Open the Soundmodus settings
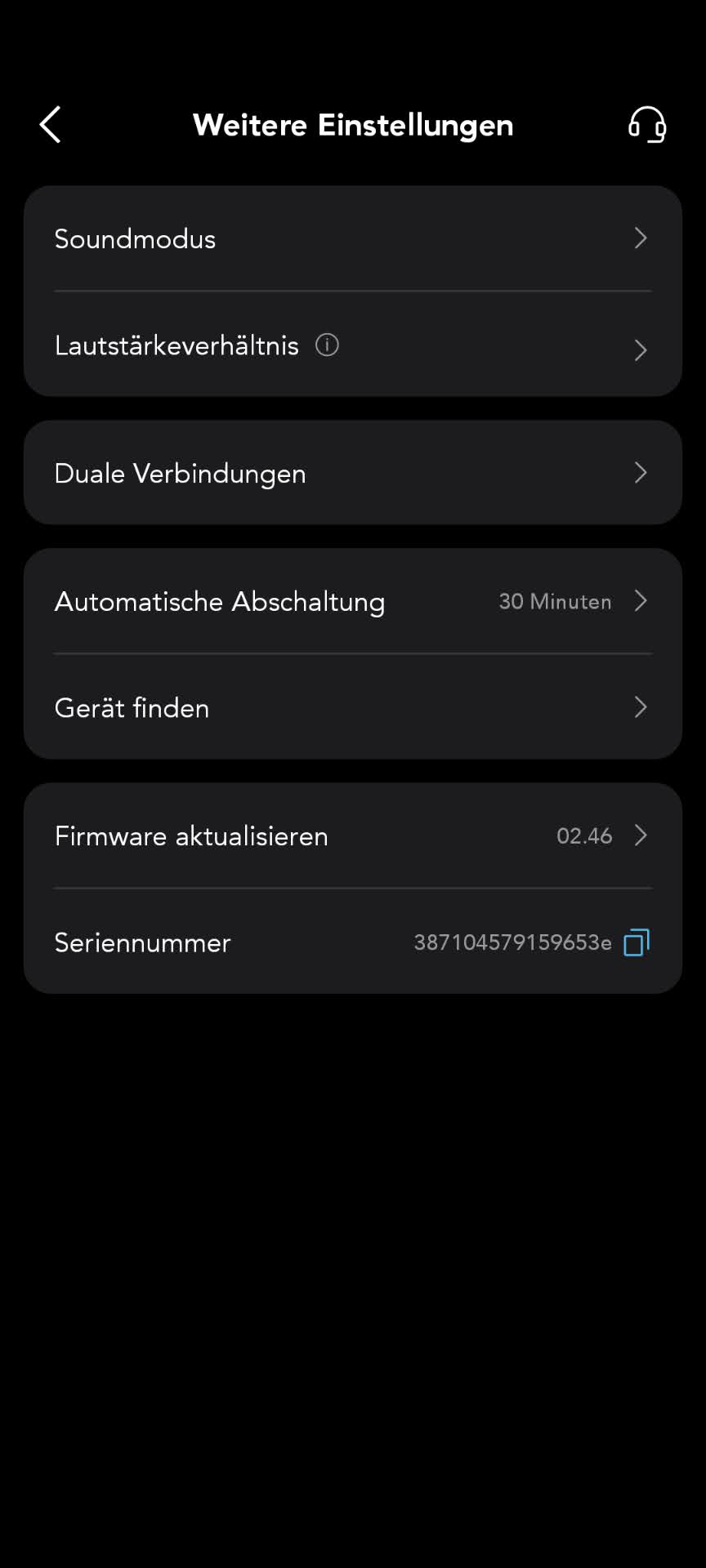 pyautogui.click(x=353, y=238)
